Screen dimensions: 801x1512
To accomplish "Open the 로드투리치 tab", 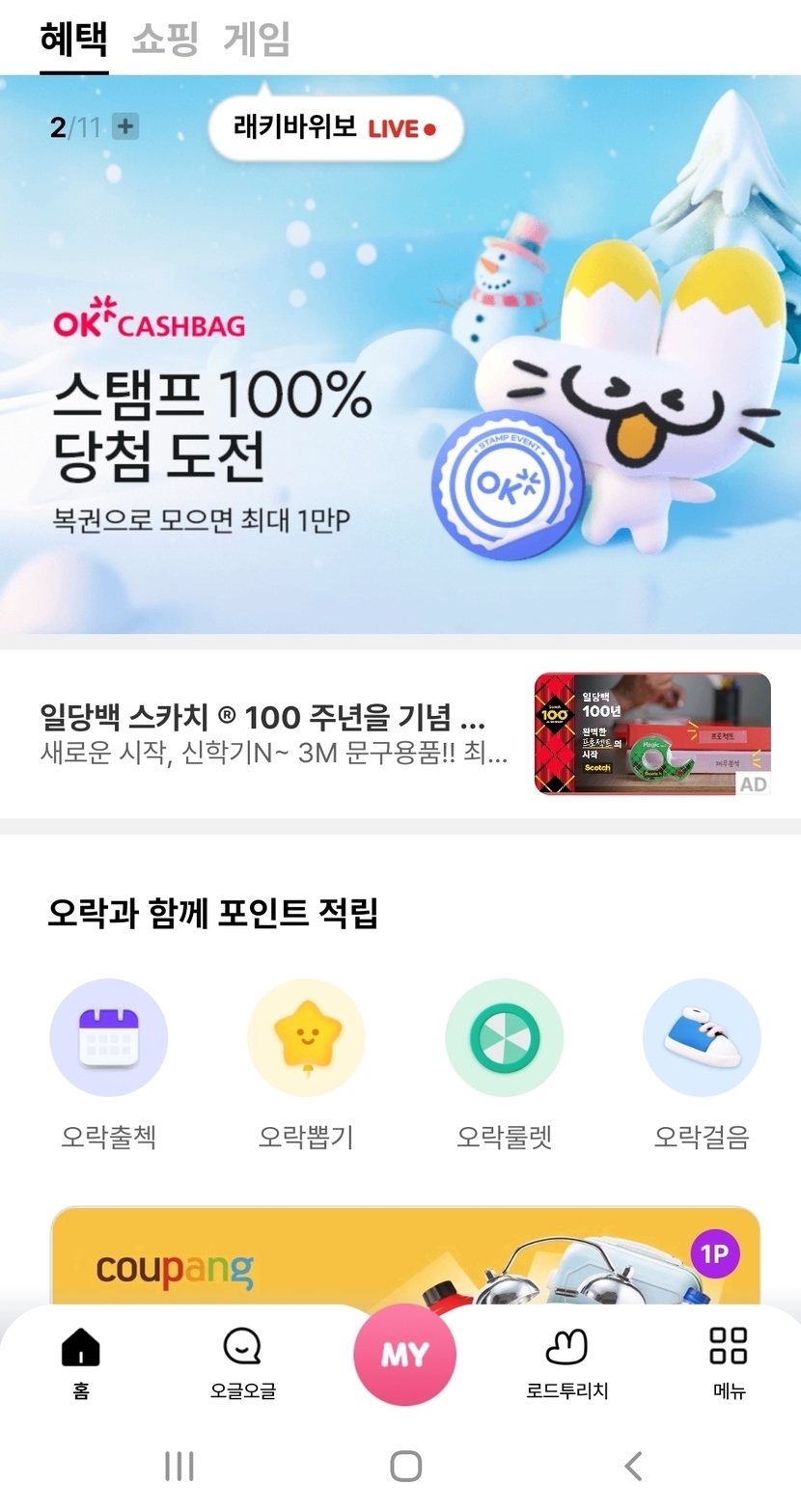I will 566,1361.
